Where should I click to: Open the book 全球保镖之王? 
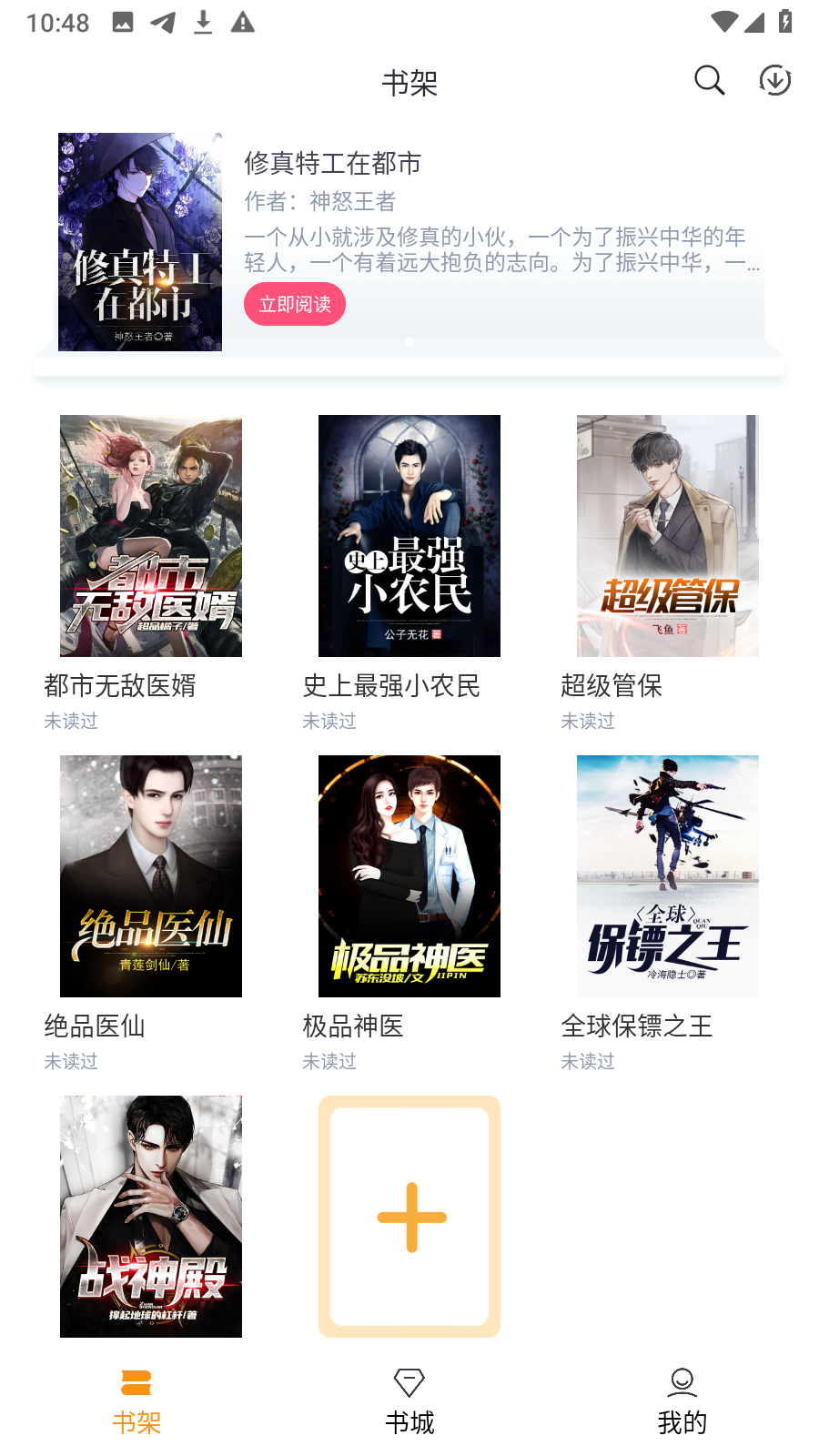[x=668, y=876]
